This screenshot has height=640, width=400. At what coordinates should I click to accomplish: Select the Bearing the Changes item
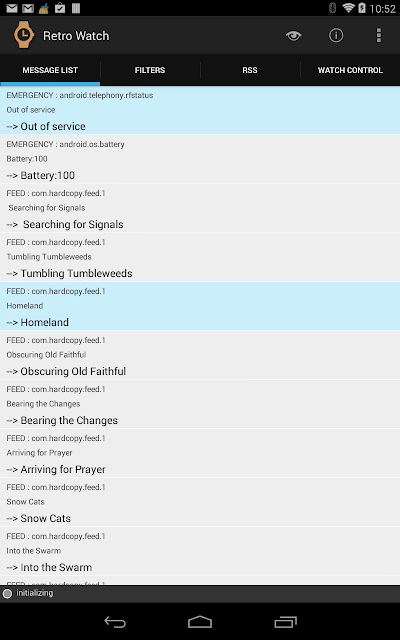(x=200, y=404)
